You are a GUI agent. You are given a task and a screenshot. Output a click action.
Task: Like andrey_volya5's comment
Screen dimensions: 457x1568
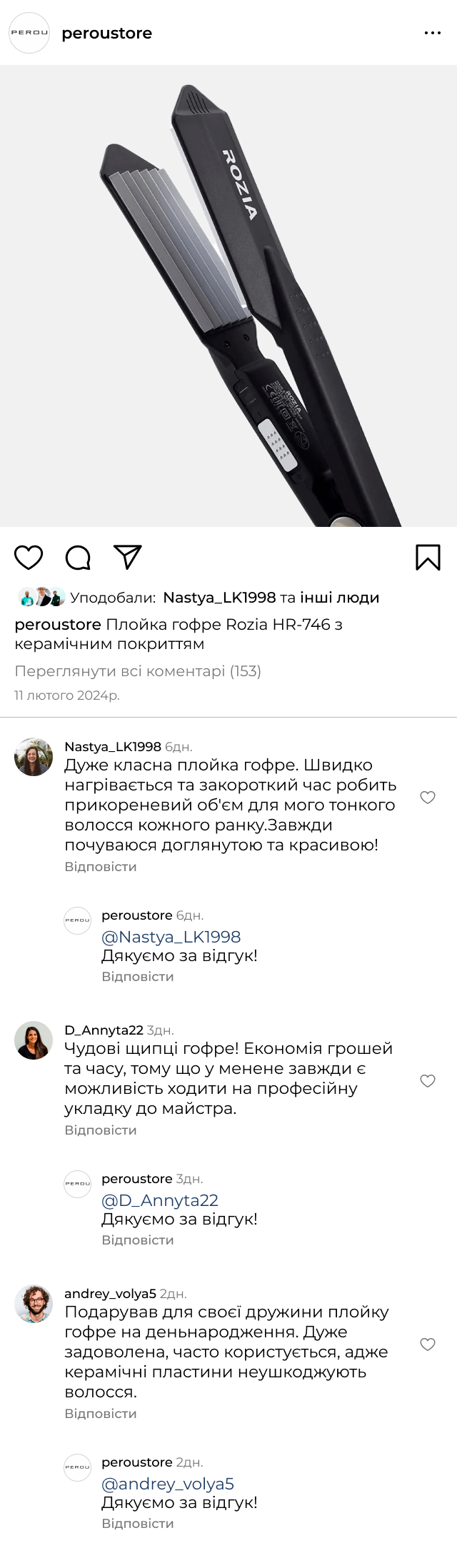tap(428, 1345)
